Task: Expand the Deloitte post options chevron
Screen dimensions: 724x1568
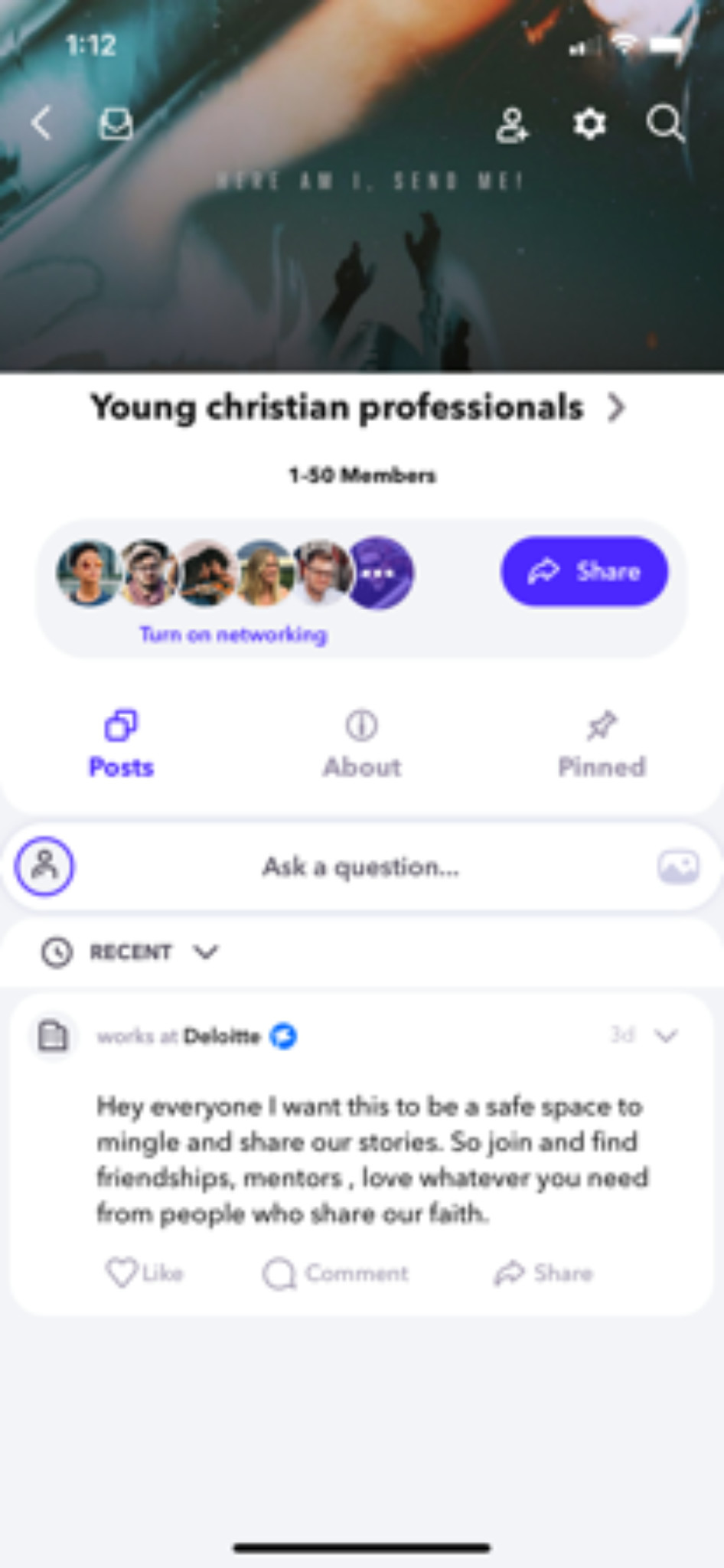Action: [667, 1035]
